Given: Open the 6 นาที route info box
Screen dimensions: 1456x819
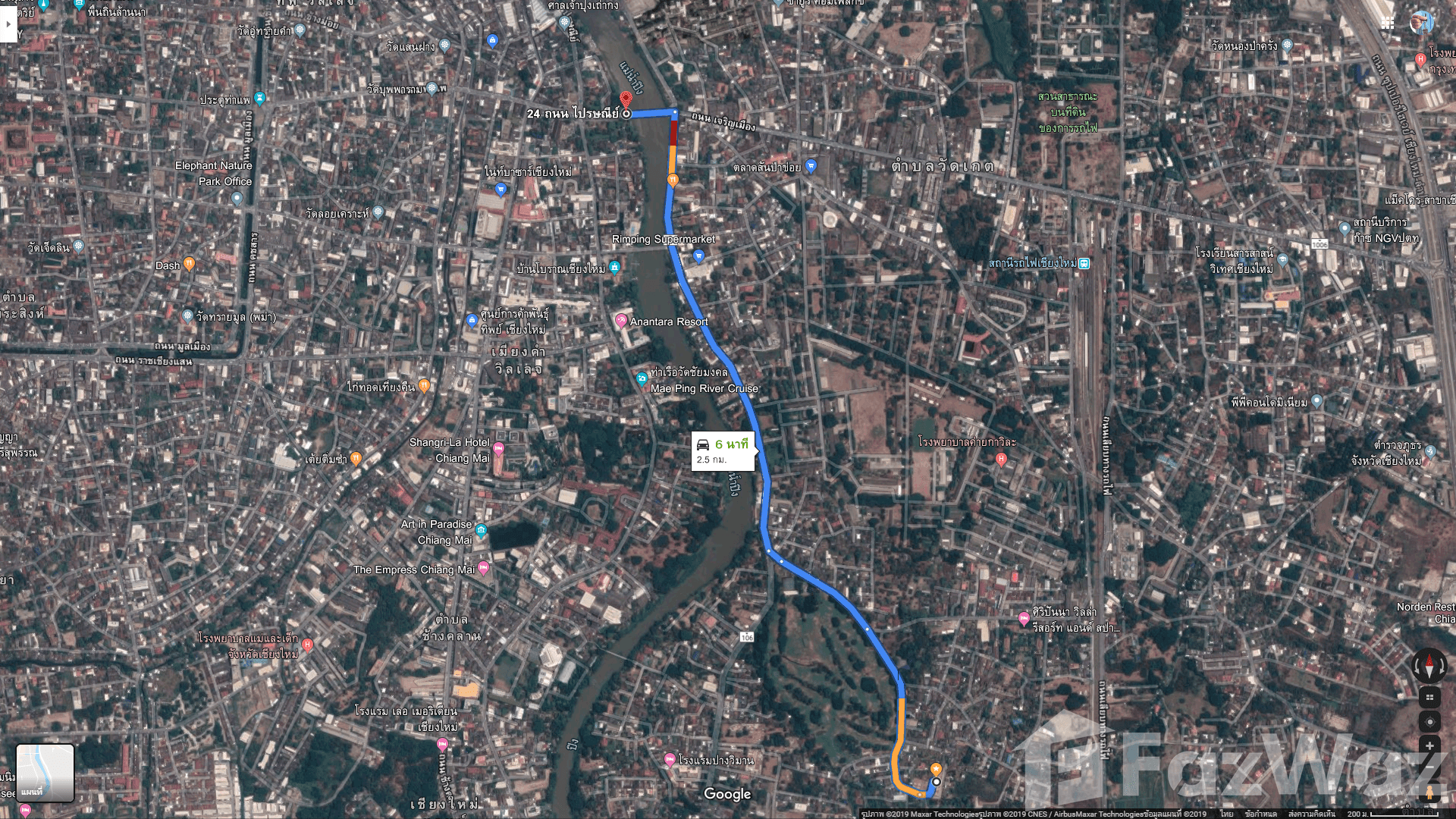Looking at the screenshot, I should (722, 451).
